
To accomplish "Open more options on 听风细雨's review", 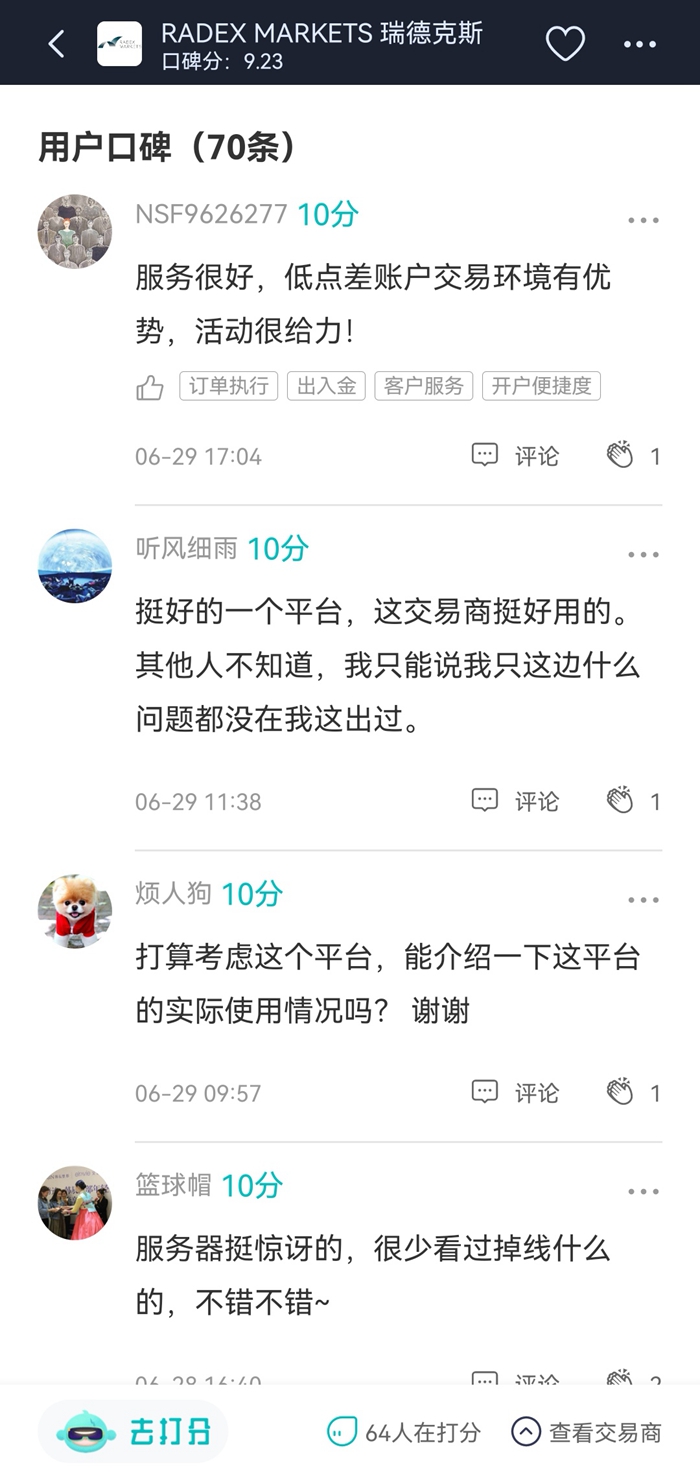I will click(643, 555).
